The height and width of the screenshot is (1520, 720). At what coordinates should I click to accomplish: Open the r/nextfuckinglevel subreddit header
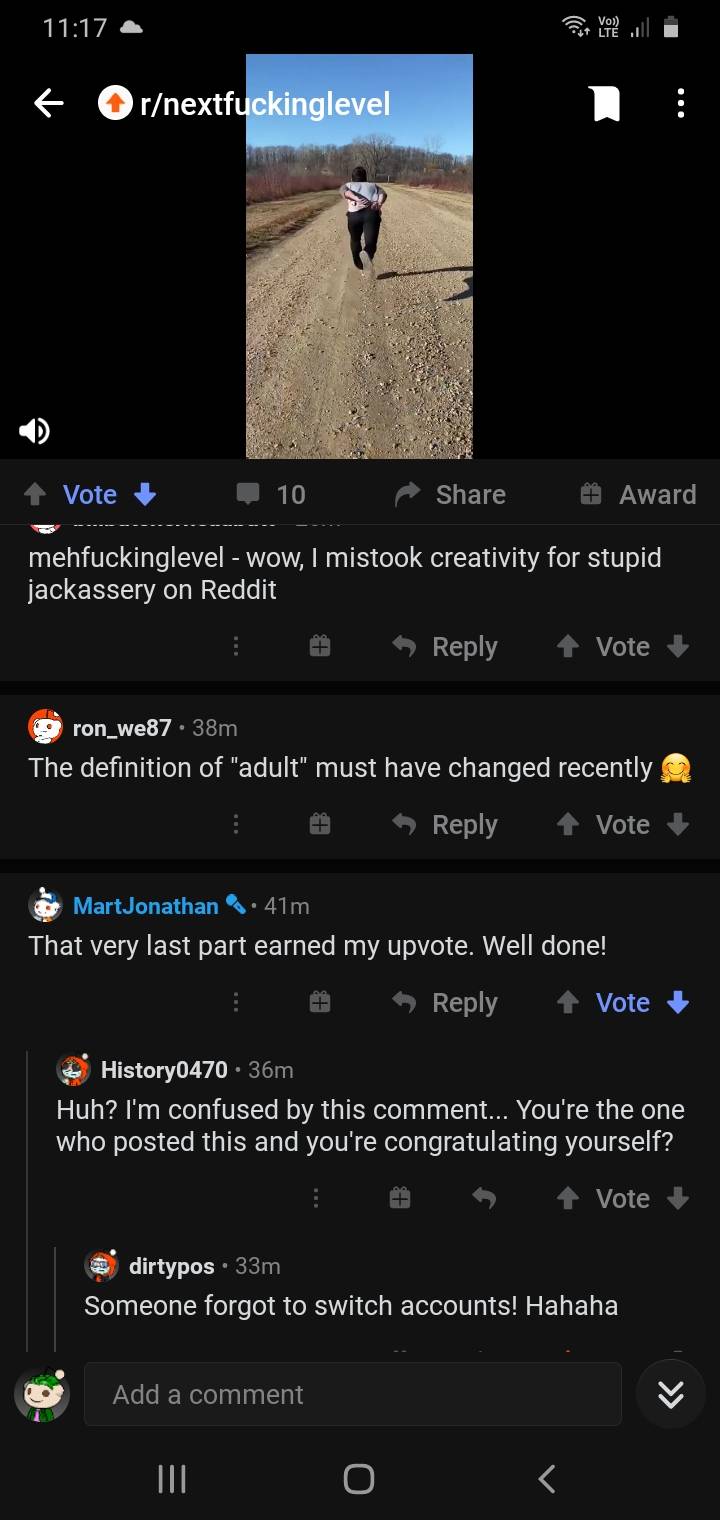pos(265,103)
